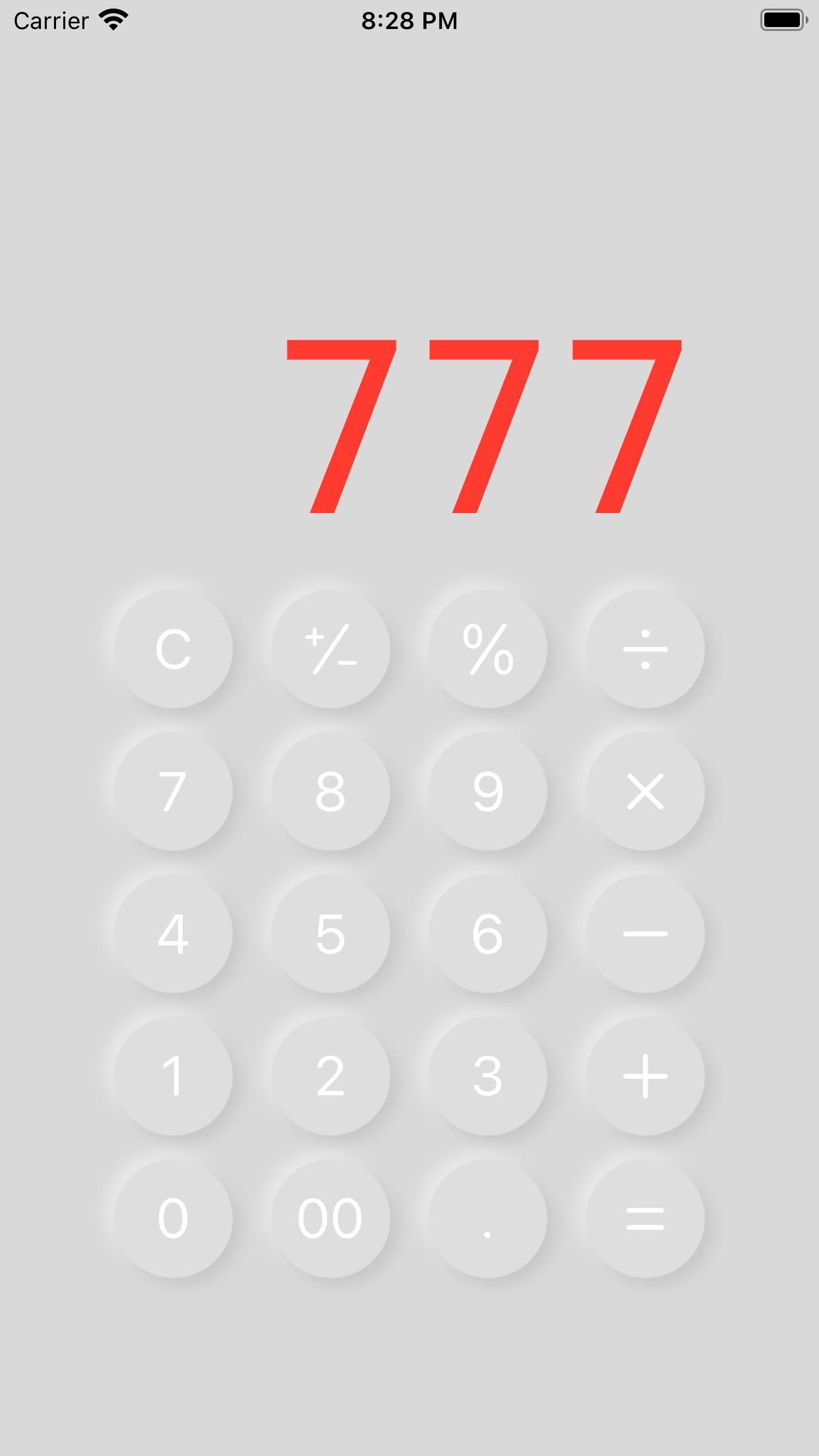This screenshot has height=1456, width=819.
Task: Enter digit 7
Action: pos(173,791)
